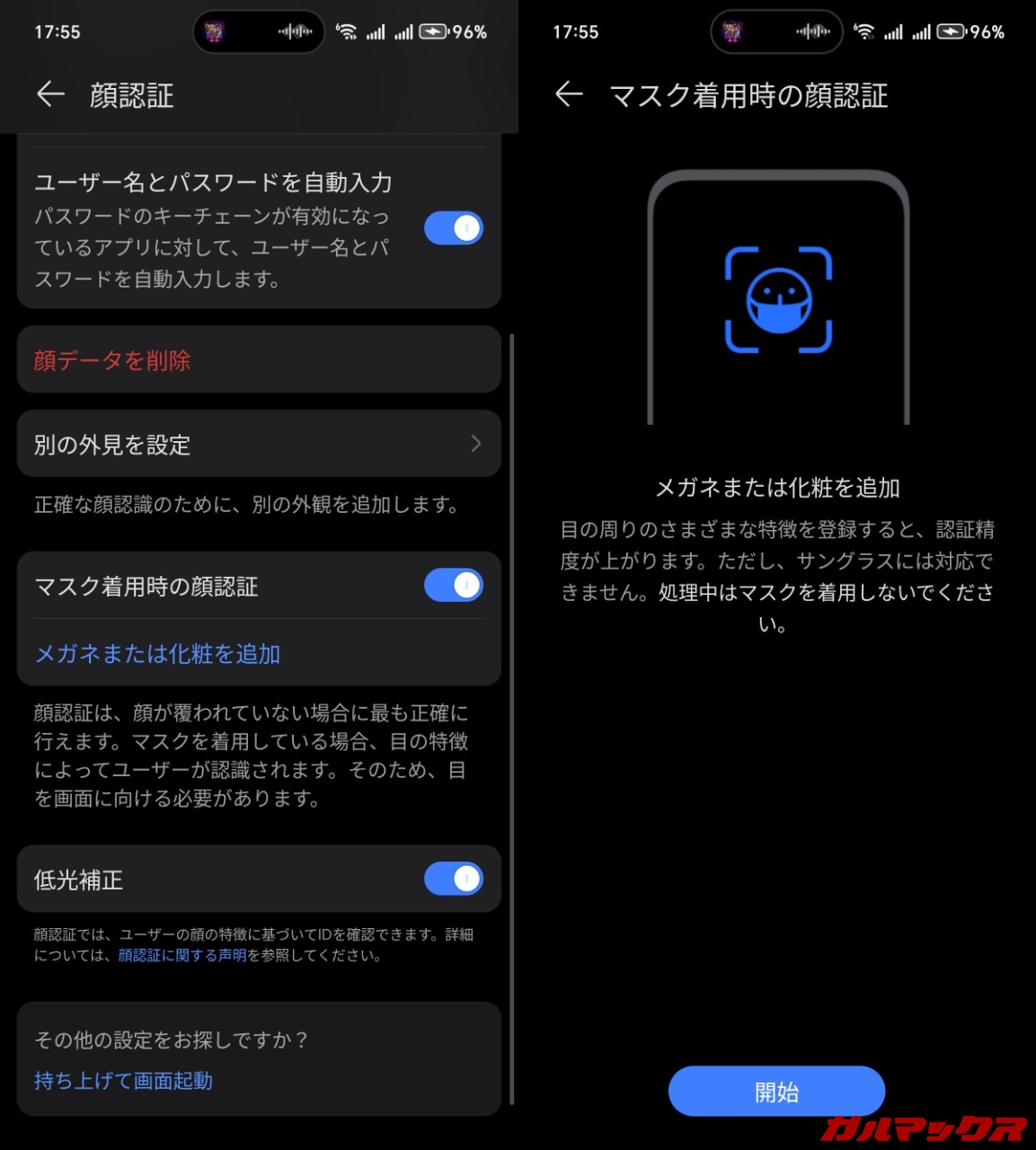Open the 顔認証に関する声明 link
This screenshot has height=1150, width=1036.
(182, 956)
